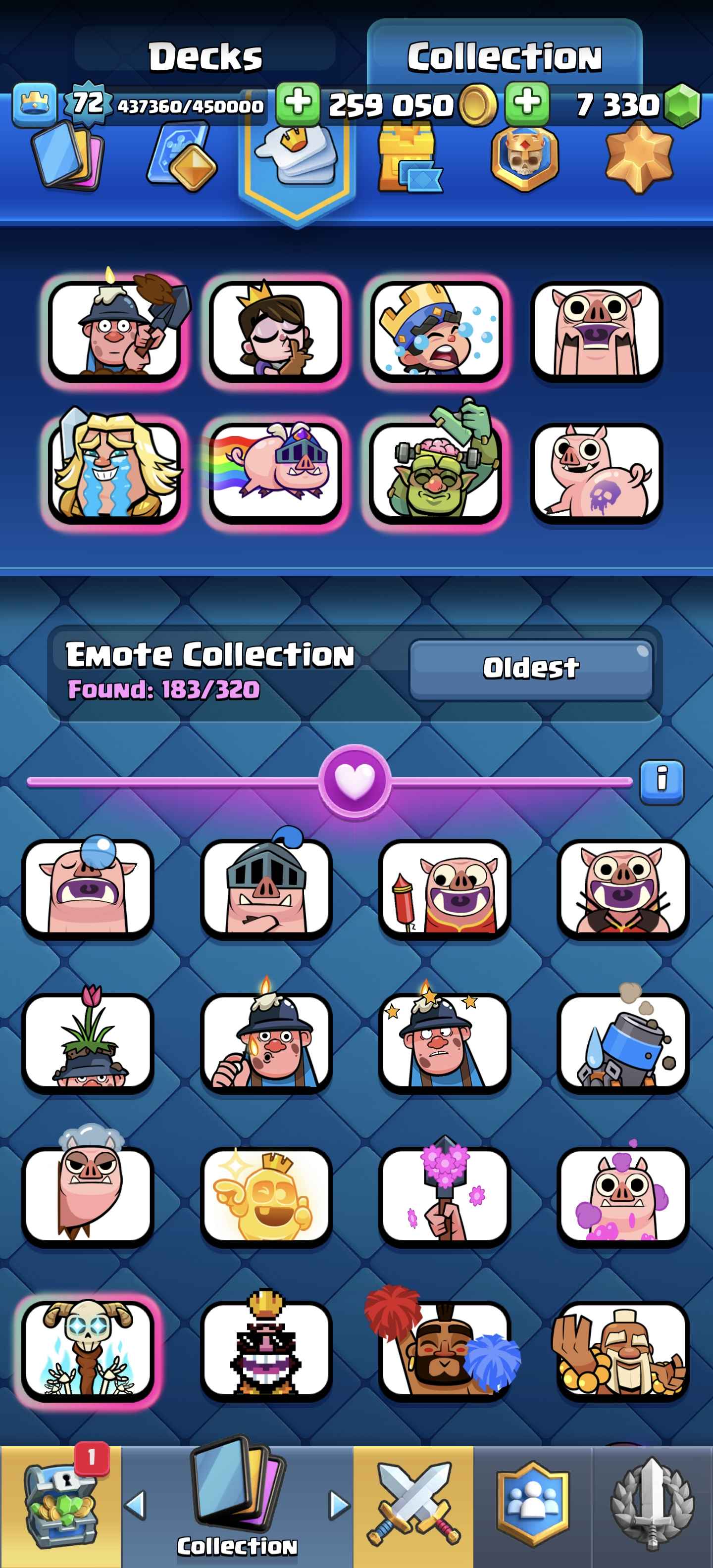Open the star points section icon

638,157
